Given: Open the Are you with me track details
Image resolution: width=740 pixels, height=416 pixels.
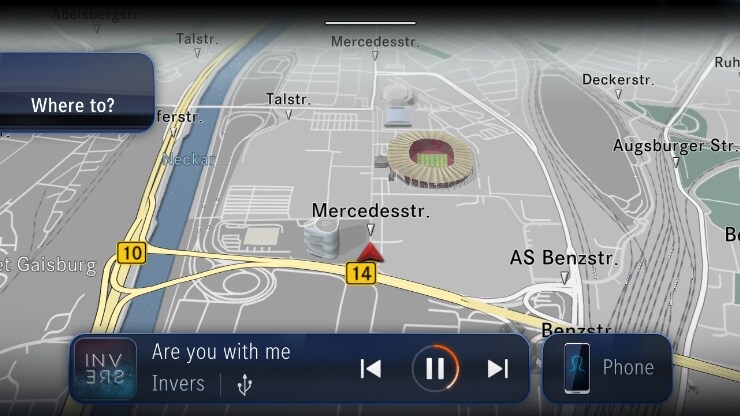Looking at the screenshot, I should [x=221, y=352].
